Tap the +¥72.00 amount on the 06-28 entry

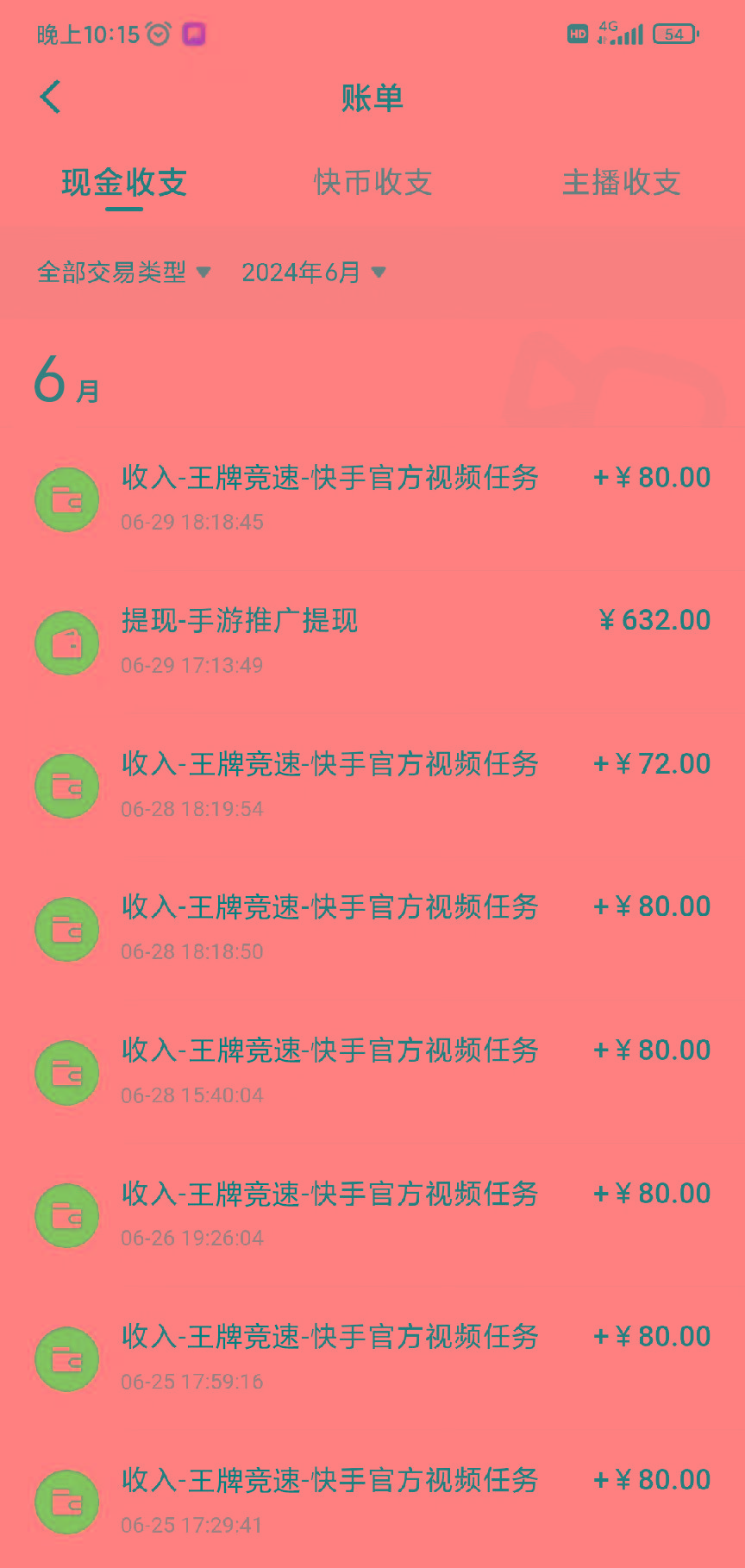pos(649,763)
